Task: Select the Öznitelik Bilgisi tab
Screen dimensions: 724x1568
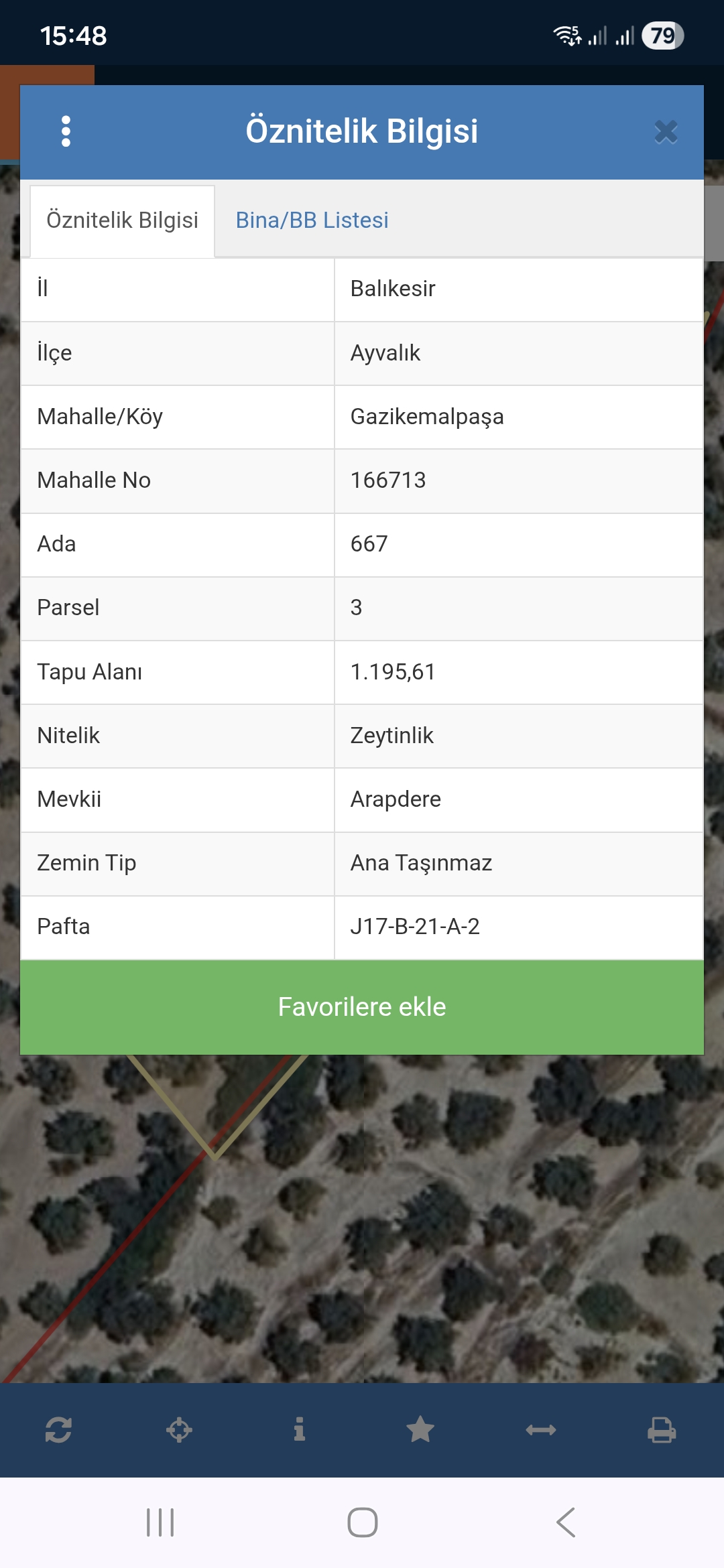Action: point(122,220)
